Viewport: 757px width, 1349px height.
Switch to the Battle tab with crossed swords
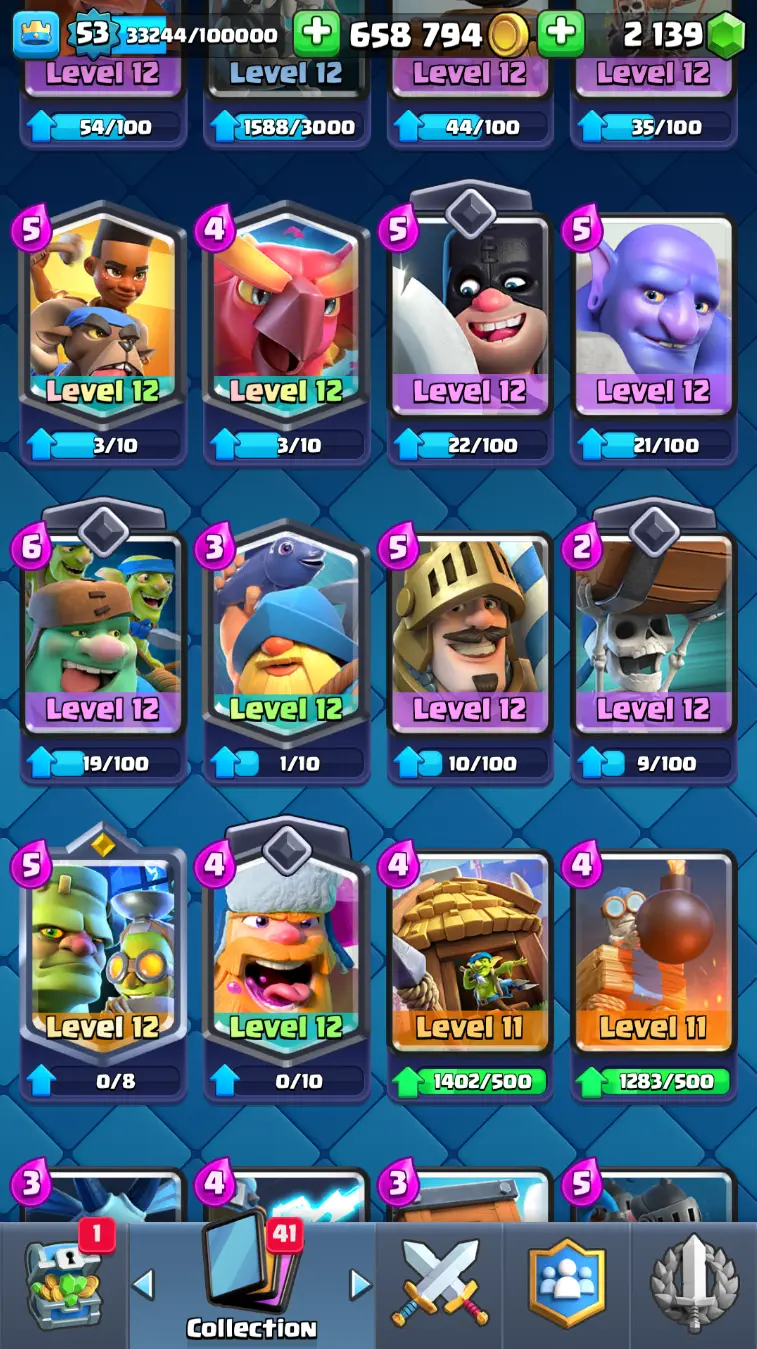pos(440,1285)
